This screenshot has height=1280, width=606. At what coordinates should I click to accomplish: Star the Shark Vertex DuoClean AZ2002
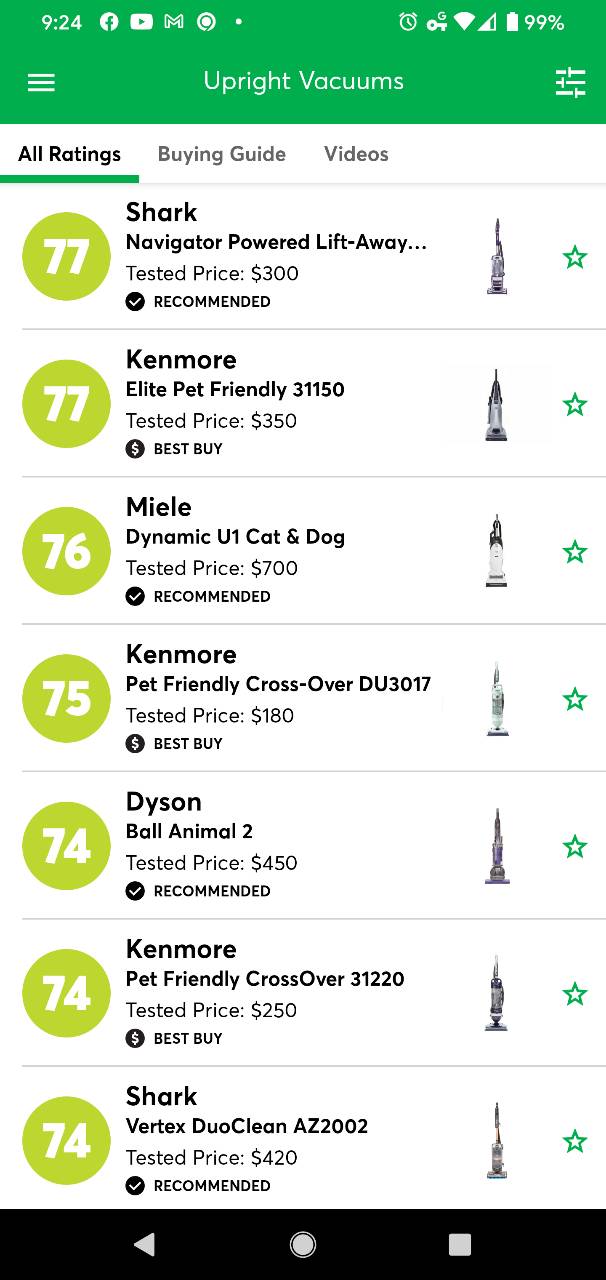pos(575,1140)
